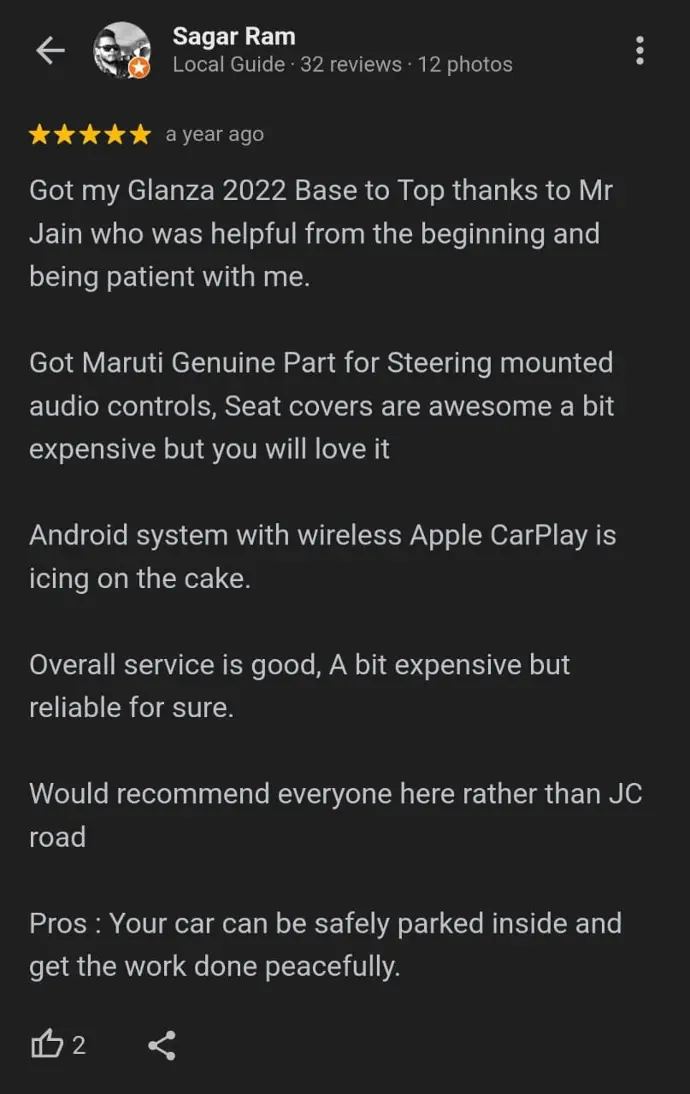The image size is (690, 1094).
Task: Open the three-dot overflow menu
Action: point(640,51)
